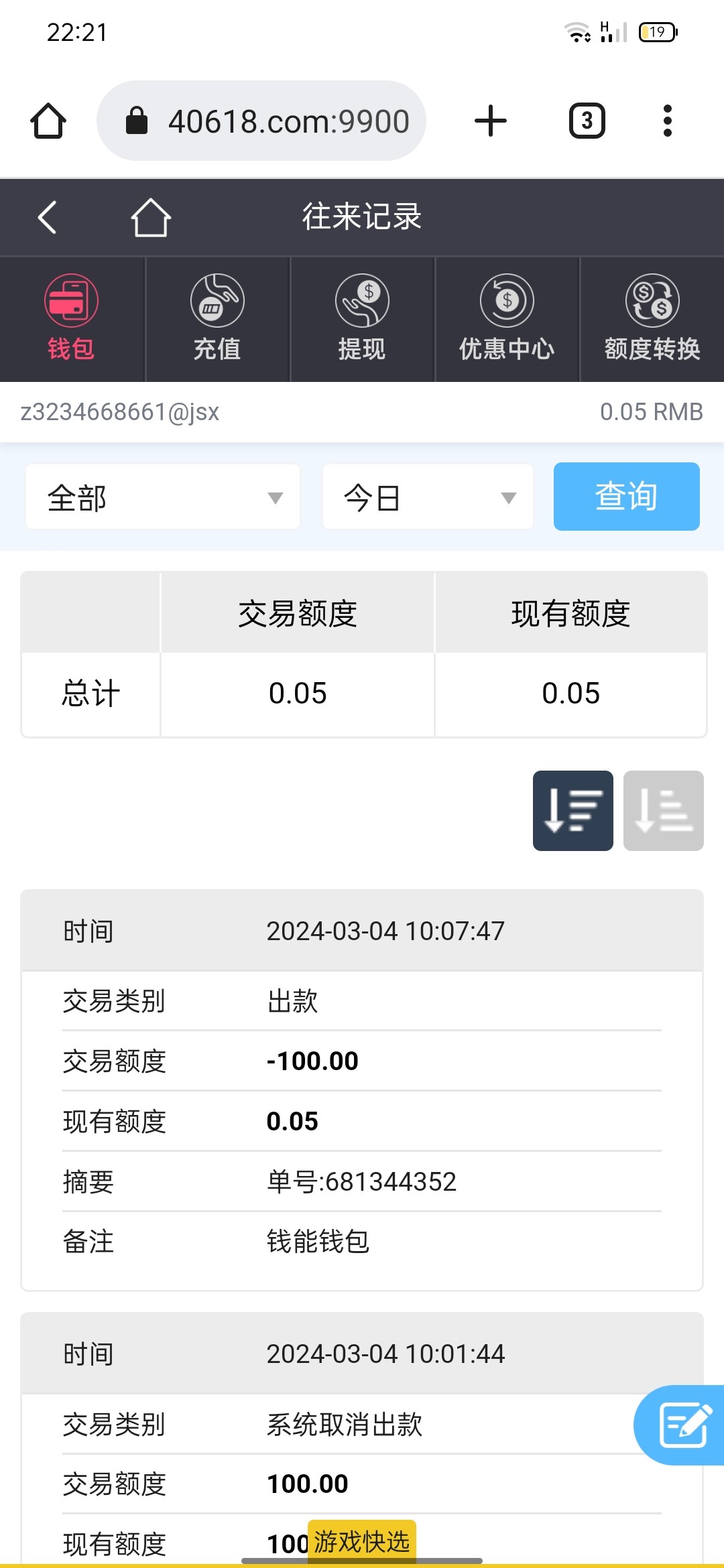
Task: Go to the browser home page
Action: click(48, 121)
